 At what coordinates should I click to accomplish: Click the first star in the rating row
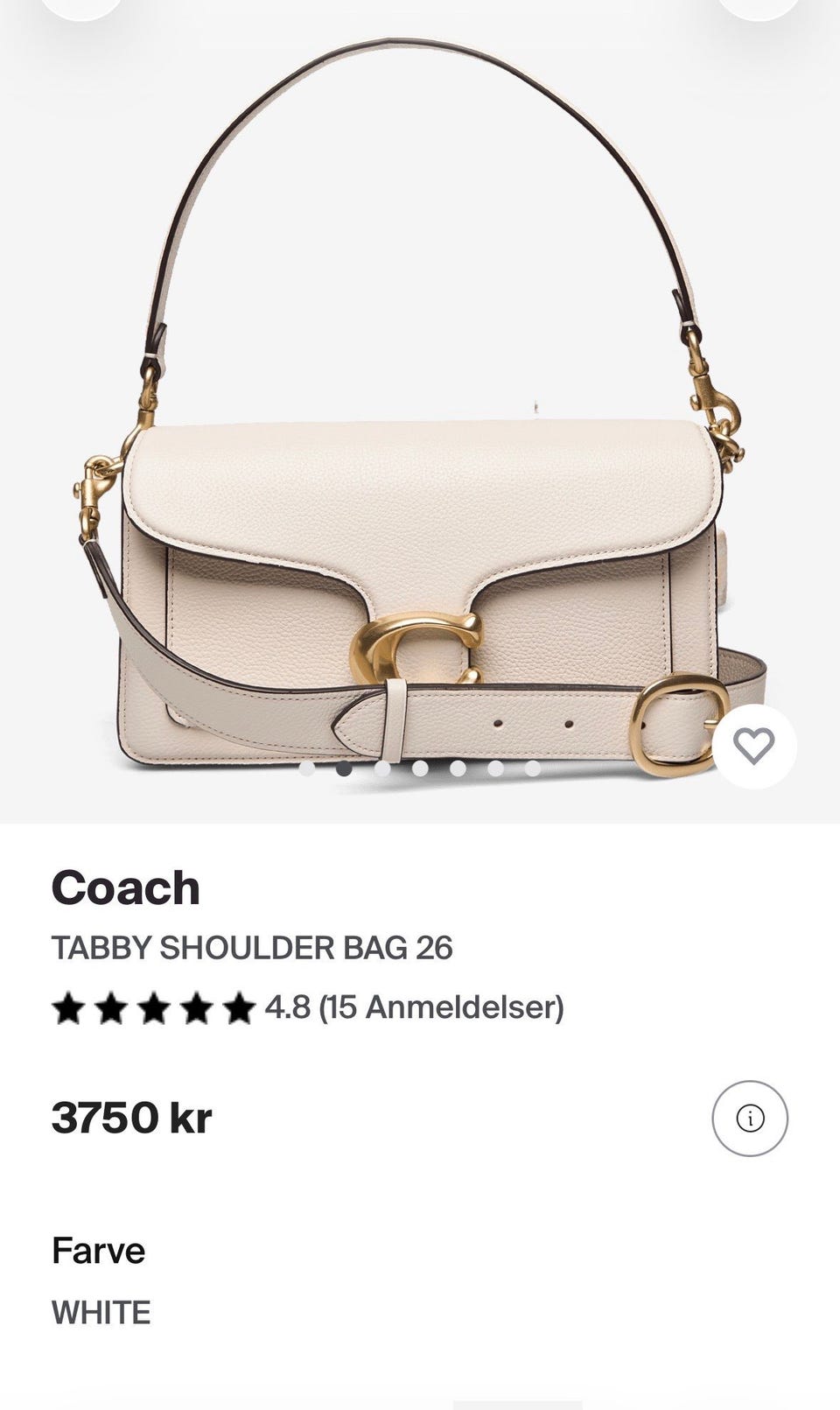click(71, 1008)
